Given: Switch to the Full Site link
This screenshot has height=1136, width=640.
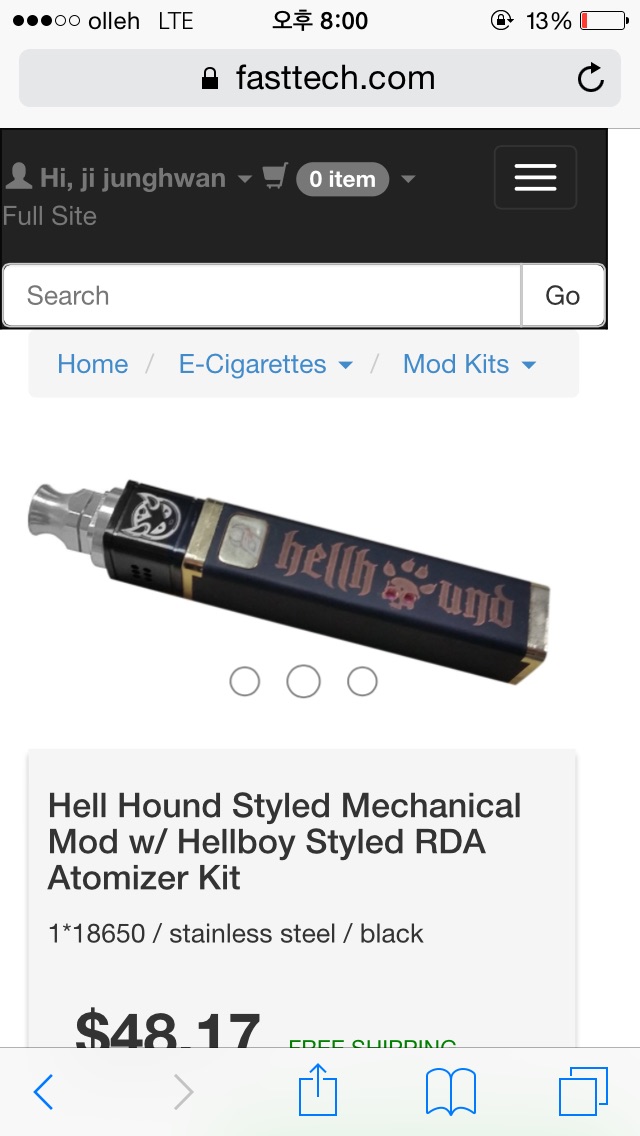Looking at the screenshot, I should click(x=50, y=216).
